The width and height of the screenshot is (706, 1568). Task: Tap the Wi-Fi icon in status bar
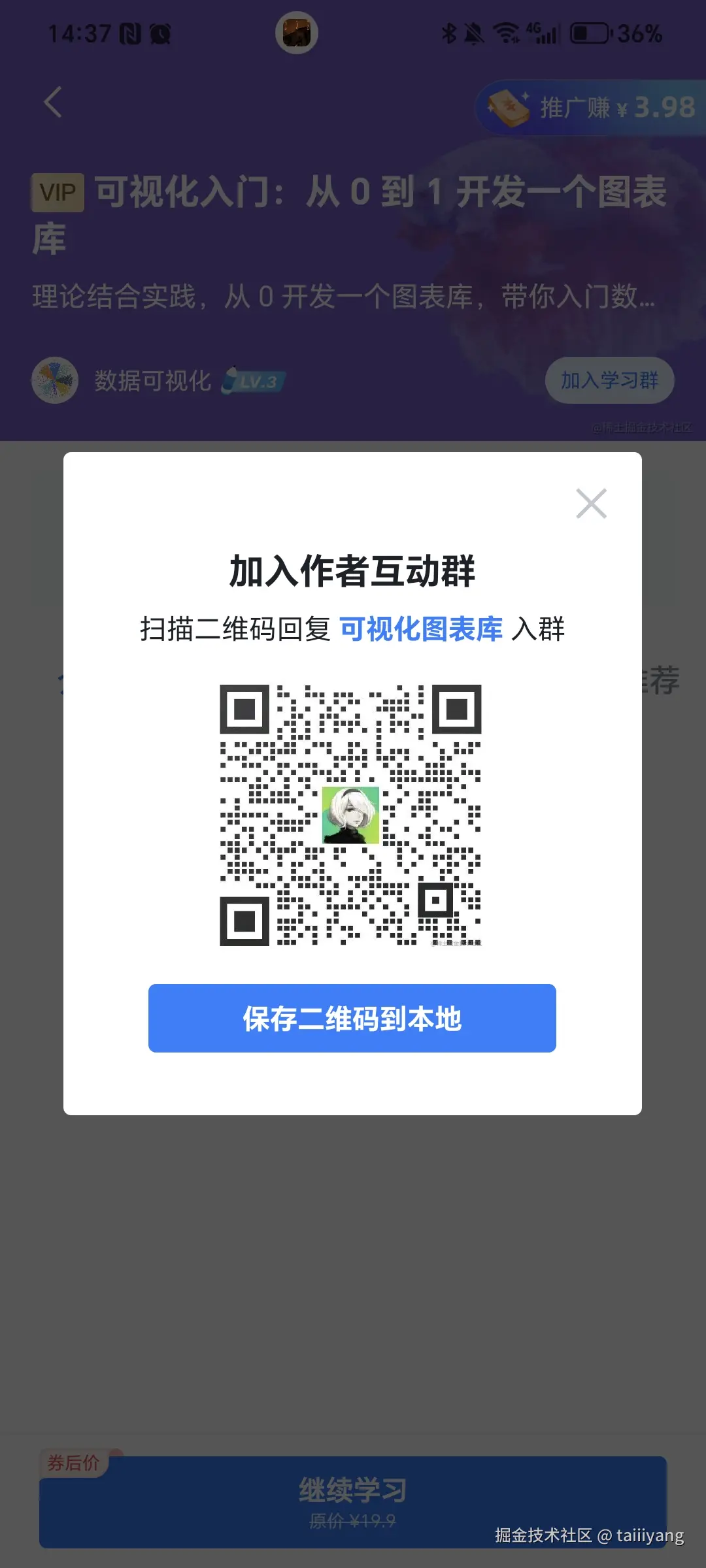(507, 33)
